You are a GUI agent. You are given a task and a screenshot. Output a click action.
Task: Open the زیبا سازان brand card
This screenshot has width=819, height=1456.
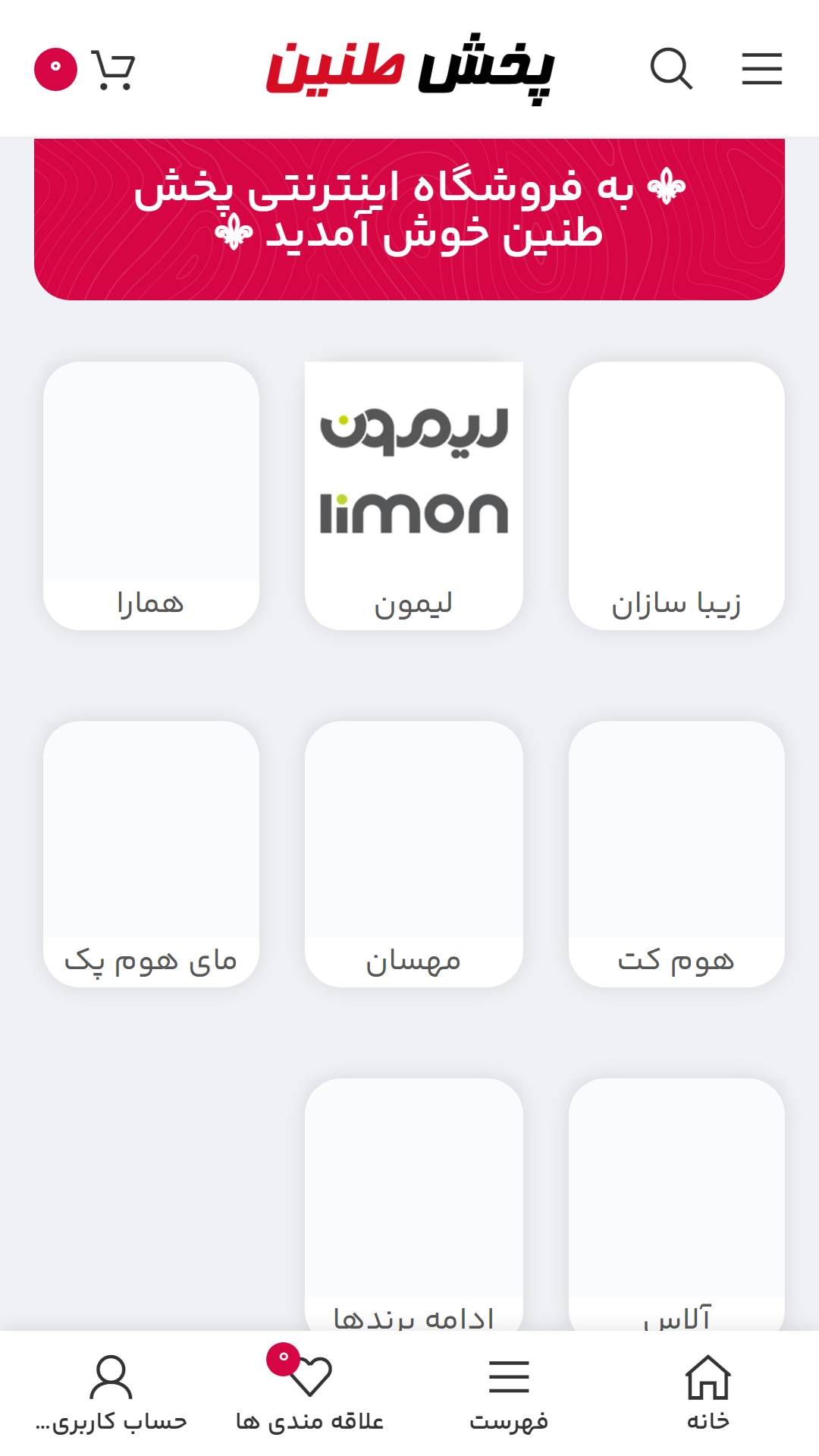pyautogui.click(x=676, y=495)
